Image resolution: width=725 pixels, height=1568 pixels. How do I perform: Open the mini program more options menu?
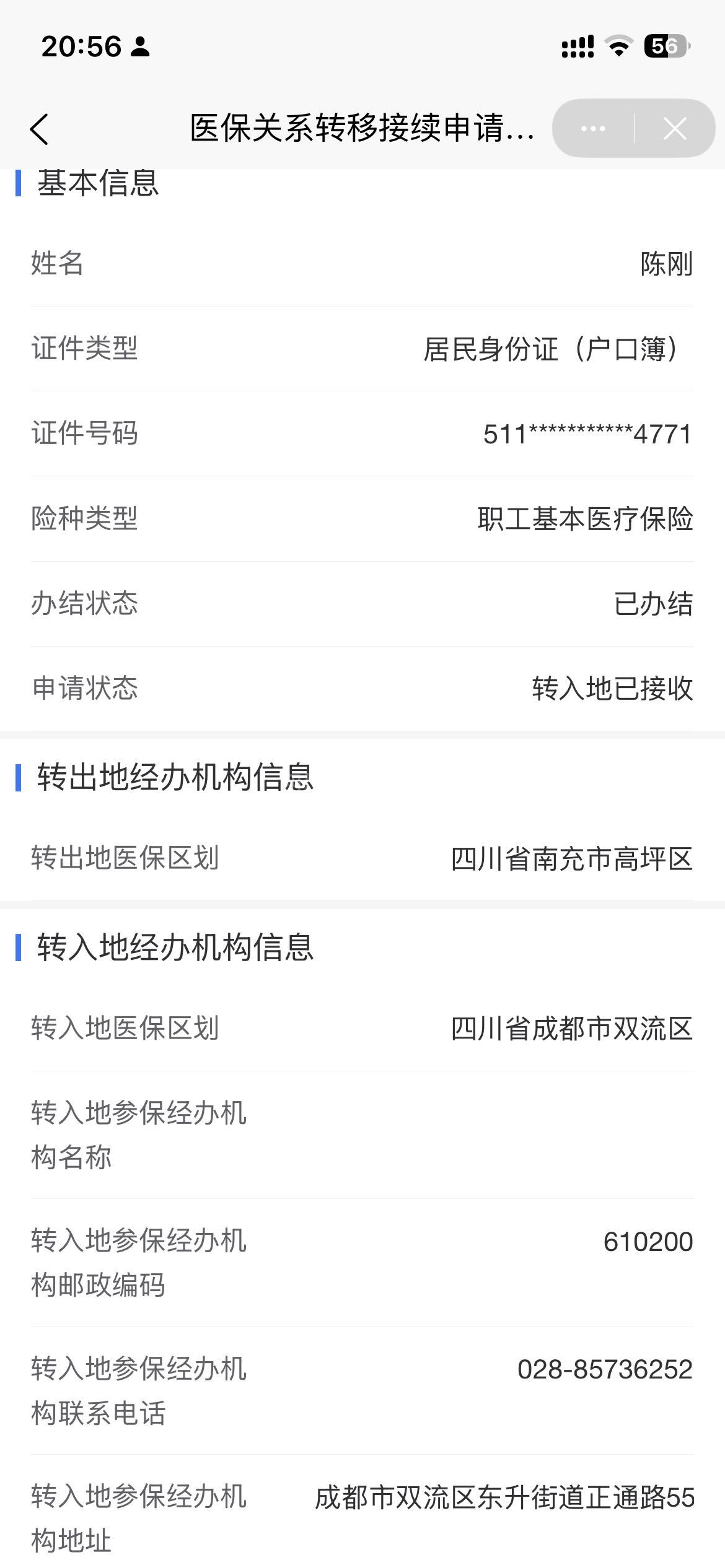pos(593,129)
